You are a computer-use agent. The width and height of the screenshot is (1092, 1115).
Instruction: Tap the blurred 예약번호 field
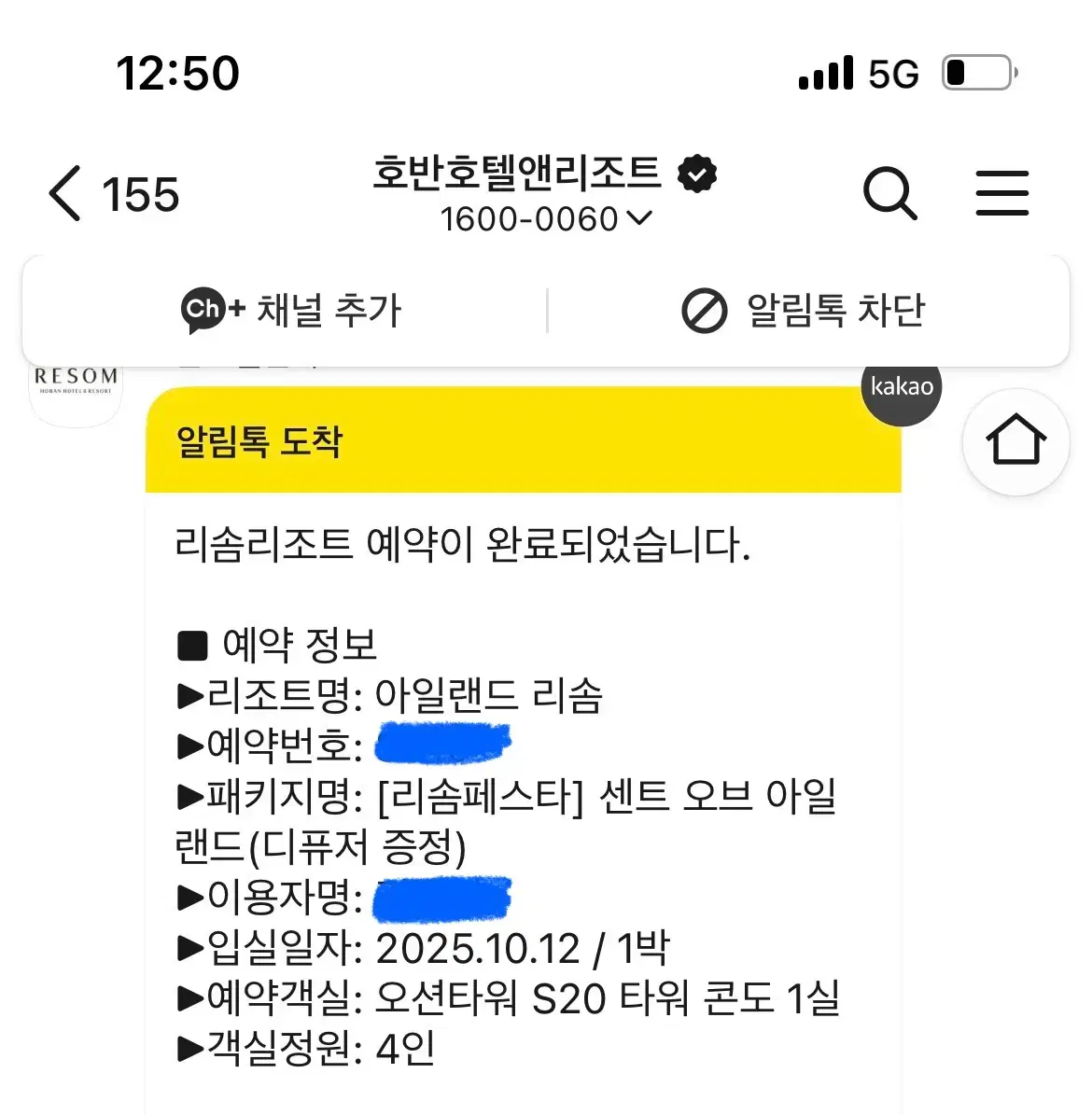pyautogui.click(x=441, y=742)
